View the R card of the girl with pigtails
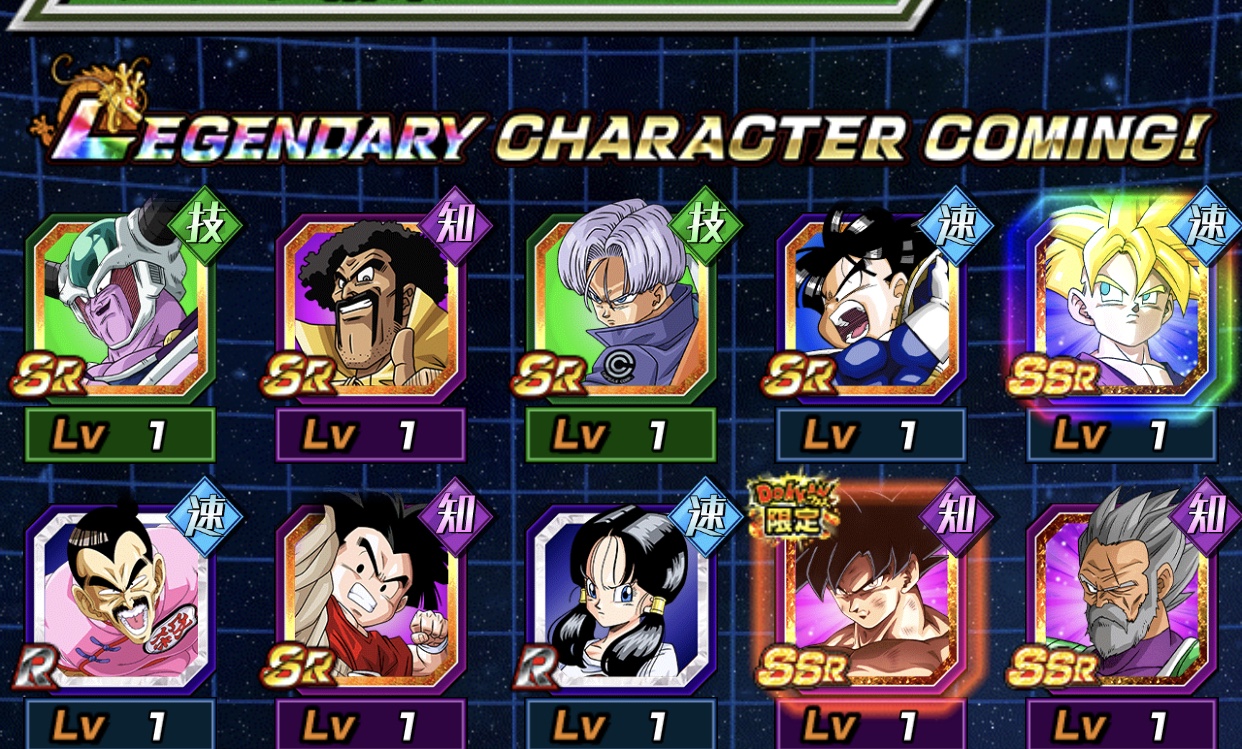The width and height of the screenshot is (1242, 749). tap(621, 597)
